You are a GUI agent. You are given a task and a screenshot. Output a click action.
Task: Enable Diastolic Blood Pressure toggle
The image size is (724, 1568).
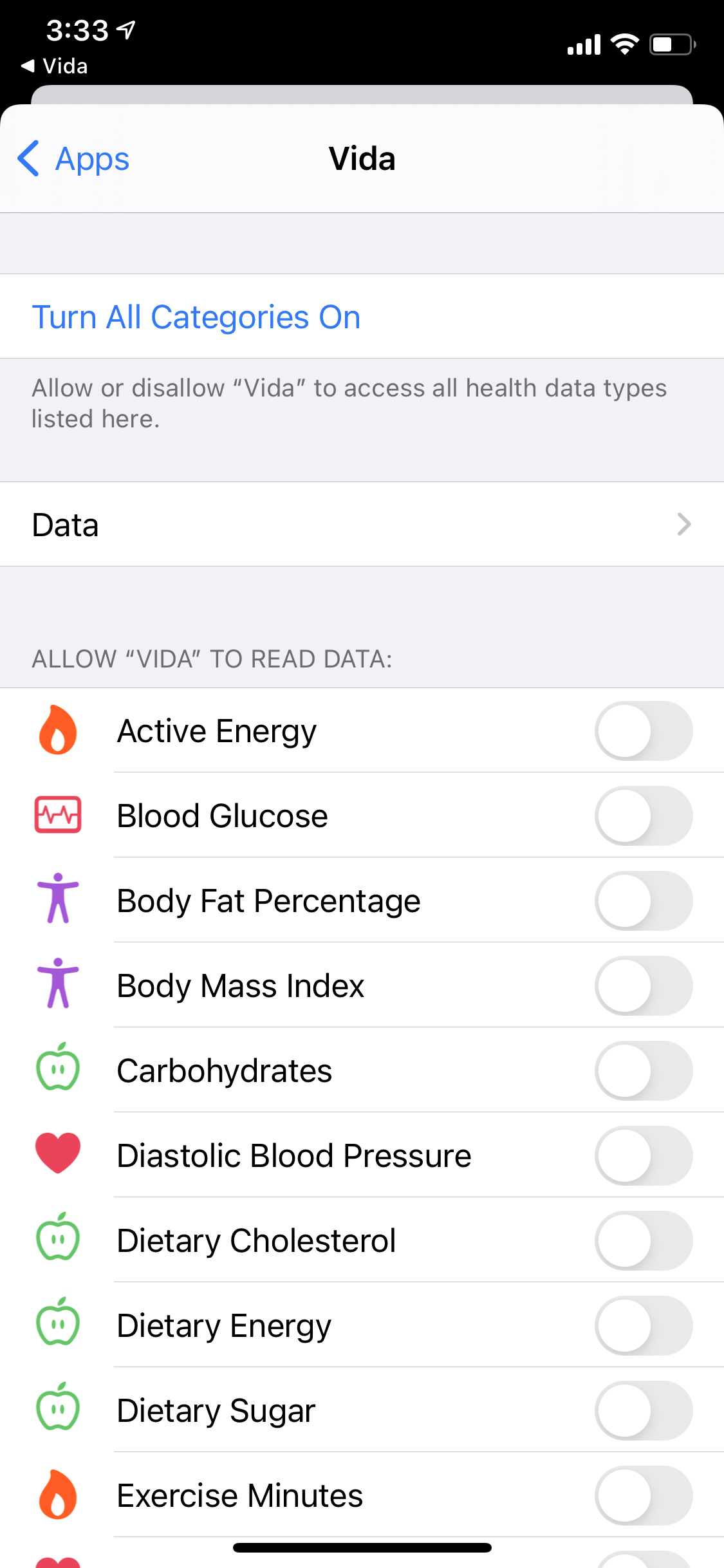point(644,1155)
